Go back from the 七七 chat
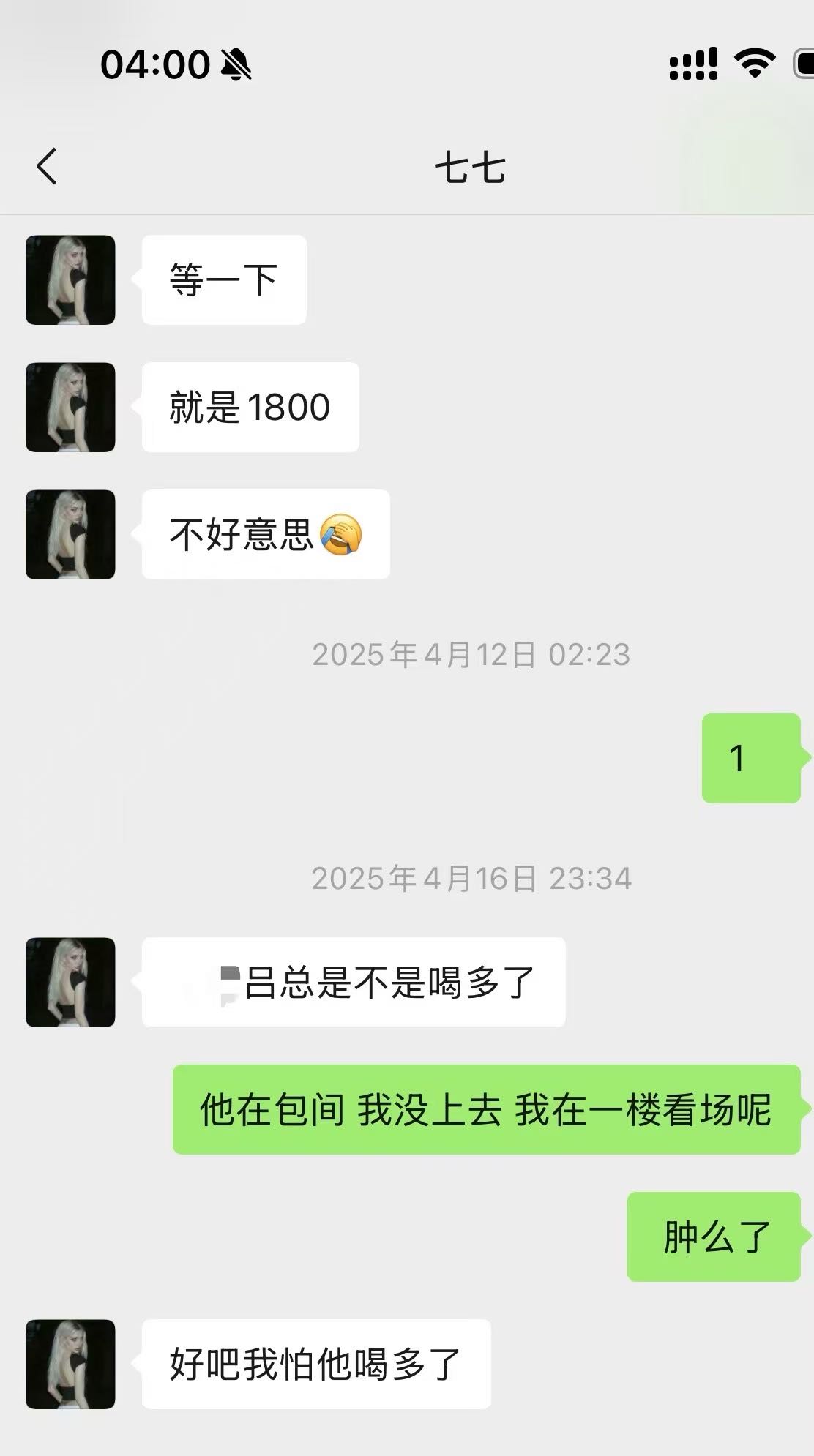Screen dimensions: 814x1456 47,166
